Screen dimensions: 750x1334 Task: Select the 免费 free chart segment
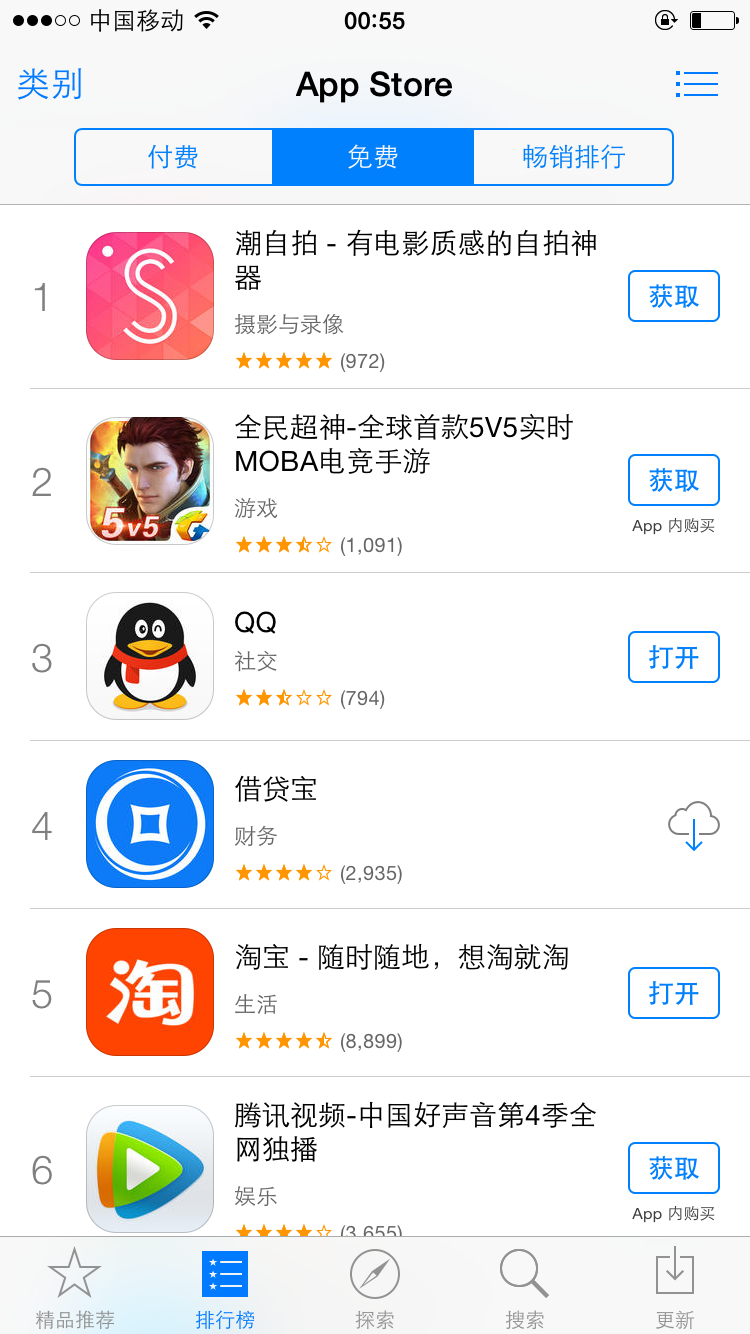[x=373, y=157]
